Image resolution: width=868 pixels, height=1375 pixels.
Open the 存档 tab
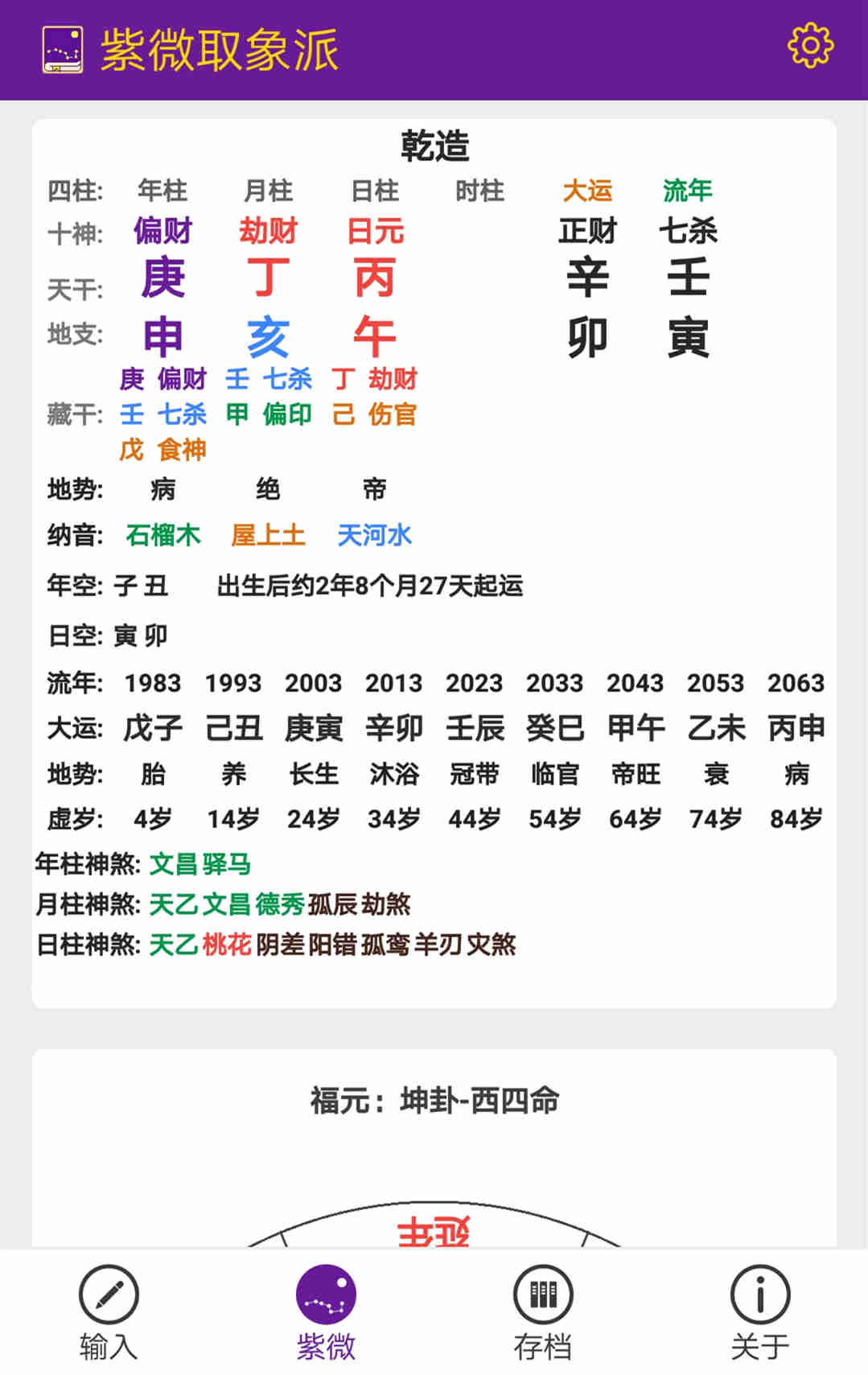point(543,1311)
